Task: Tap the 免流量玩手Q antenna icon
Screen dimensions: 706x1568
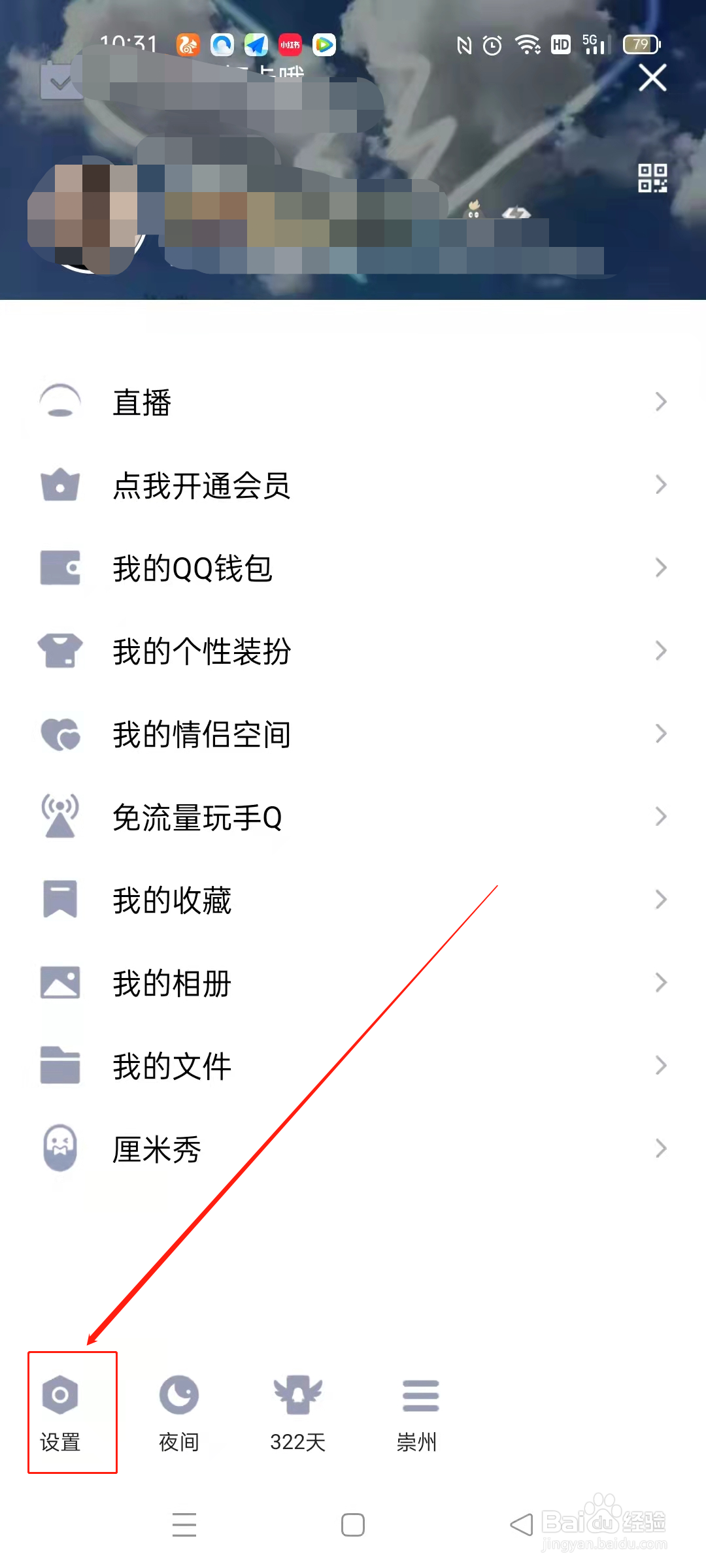Action: click(59, 817)
